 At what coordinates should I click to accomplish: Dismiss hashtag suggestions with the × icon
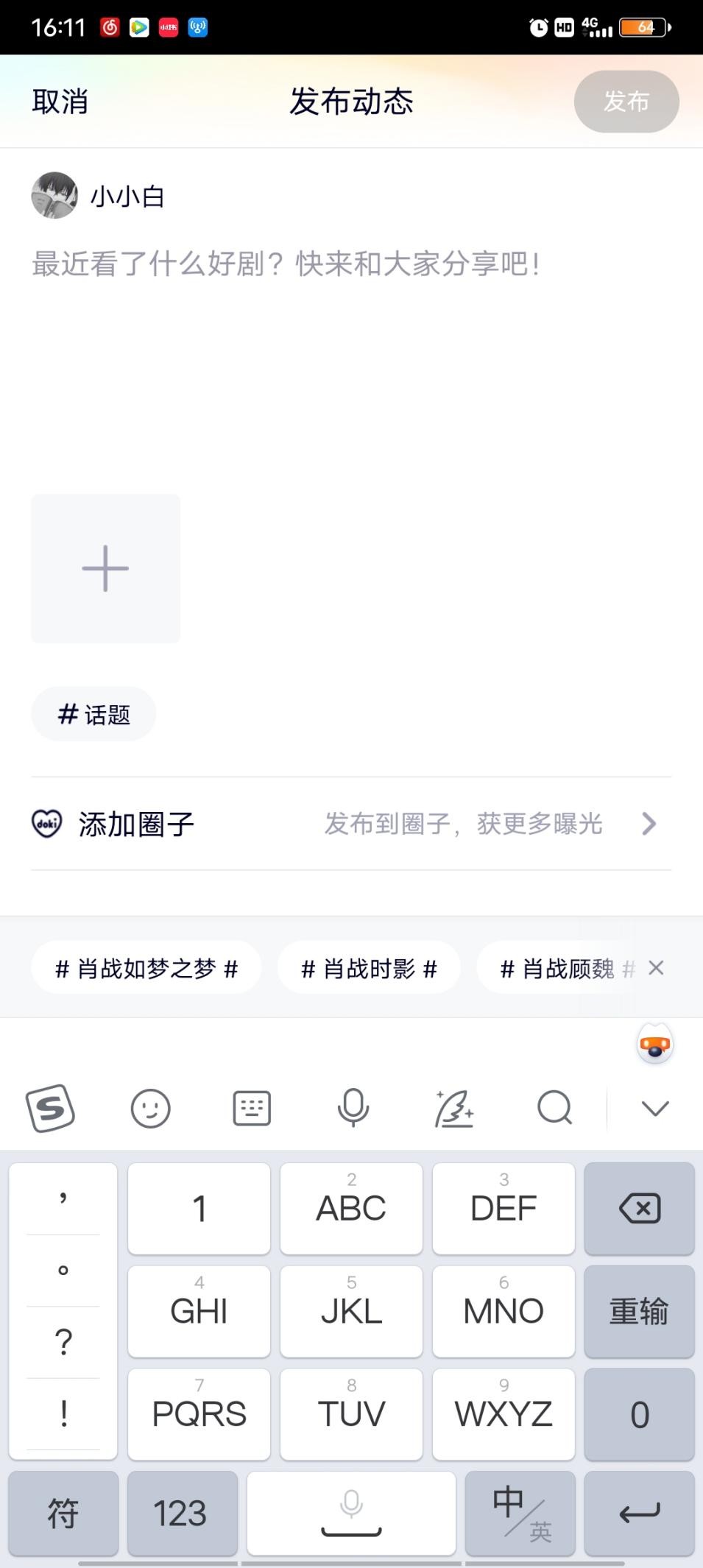coord(656,967)
